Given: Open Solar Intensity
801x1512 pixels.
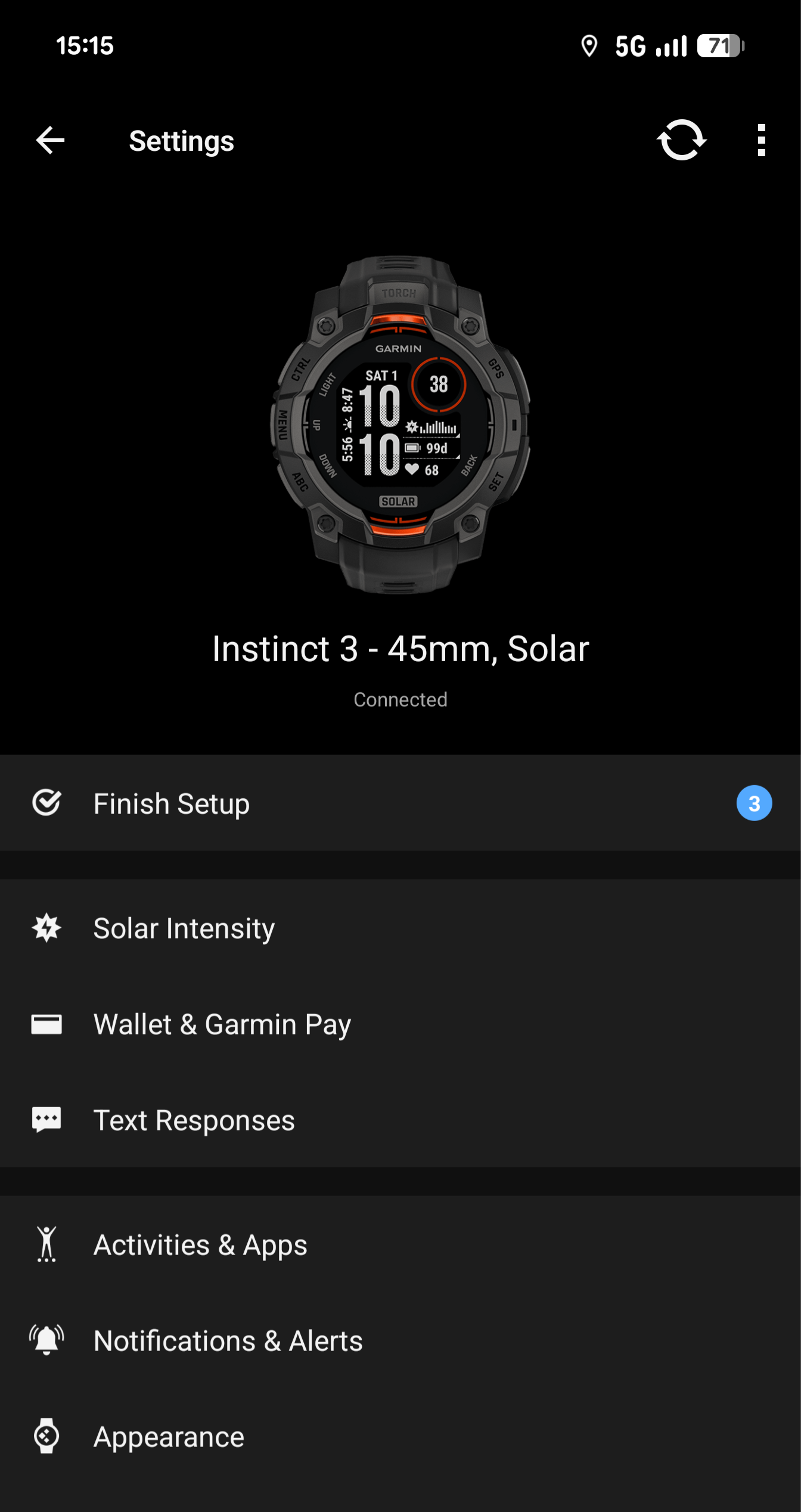Looking at the screenshot, I should tap(401, 928).
